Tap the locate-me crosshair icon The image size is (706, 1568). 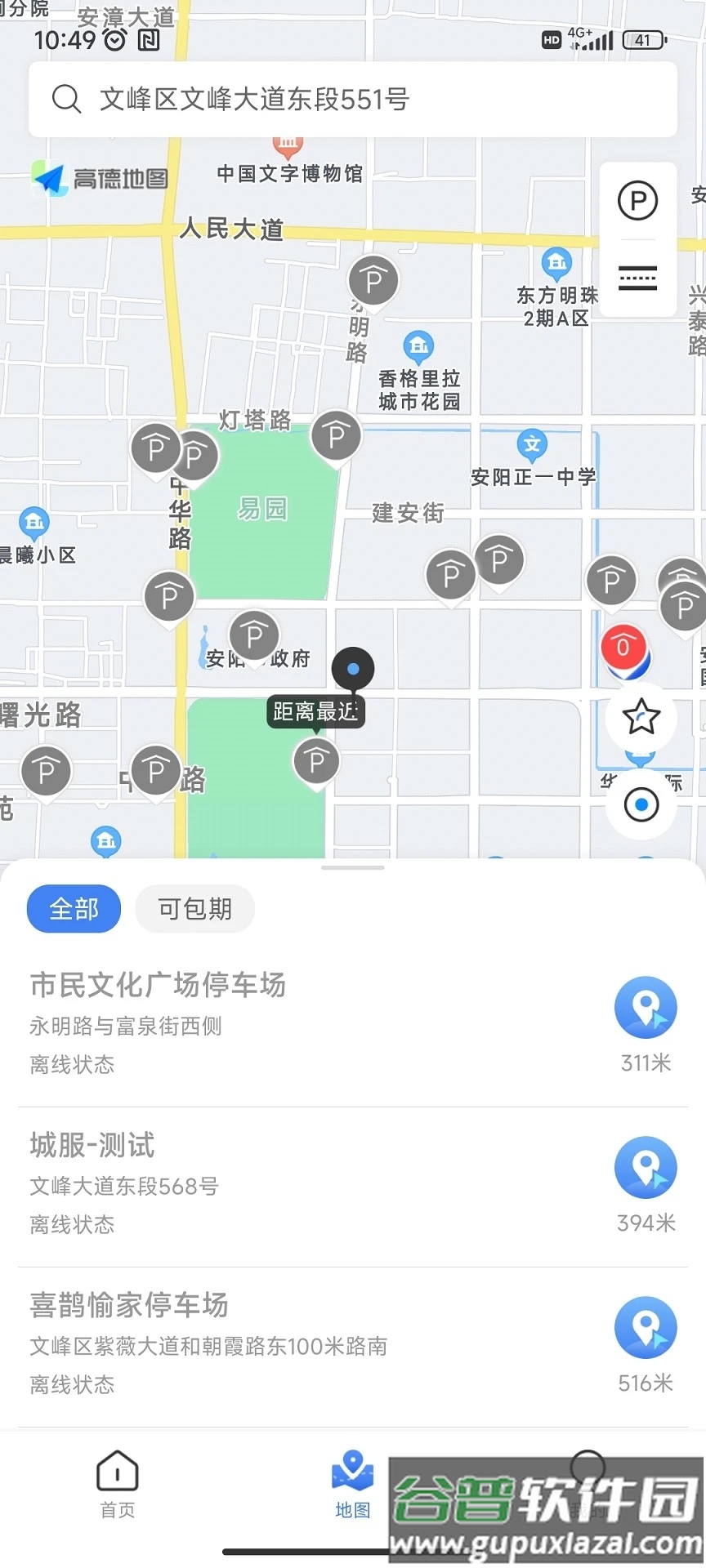[641, 804]
